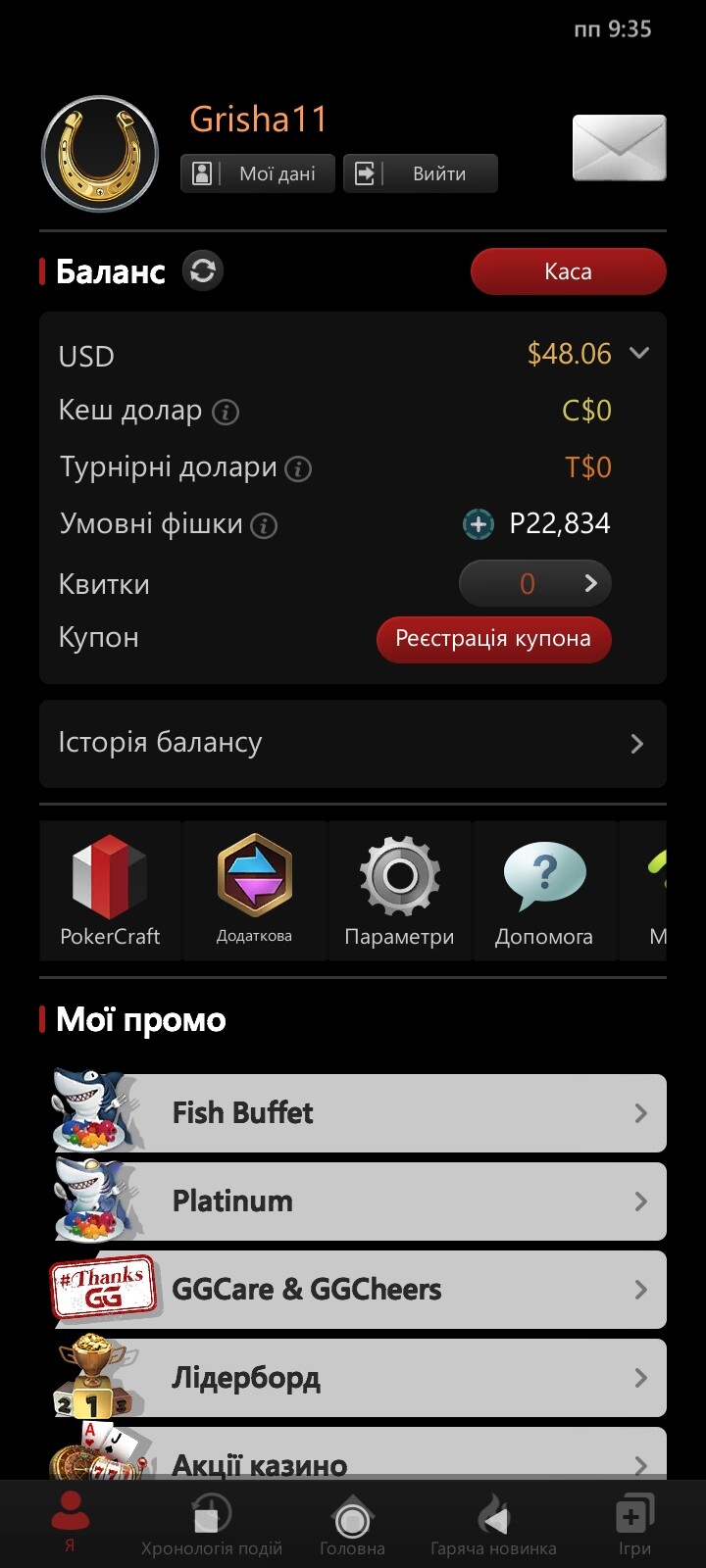706x1568 pixels.
Task: Switch to the Головна tab
Action: (x=352, y=1526)
